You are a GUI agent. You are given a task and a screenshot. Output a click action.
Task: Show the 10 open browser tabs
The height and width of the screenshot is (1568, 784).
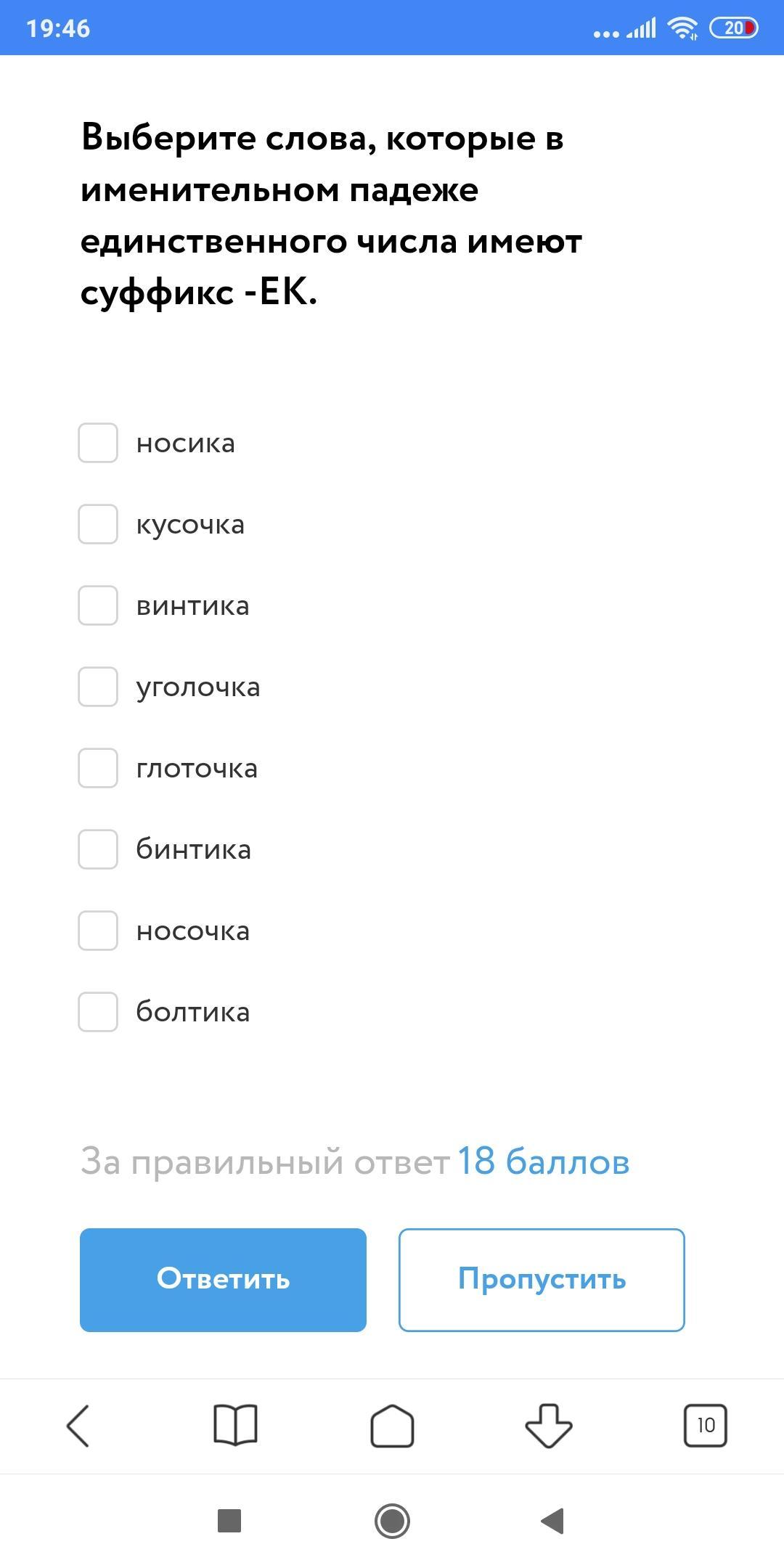tap(706, 1426)
